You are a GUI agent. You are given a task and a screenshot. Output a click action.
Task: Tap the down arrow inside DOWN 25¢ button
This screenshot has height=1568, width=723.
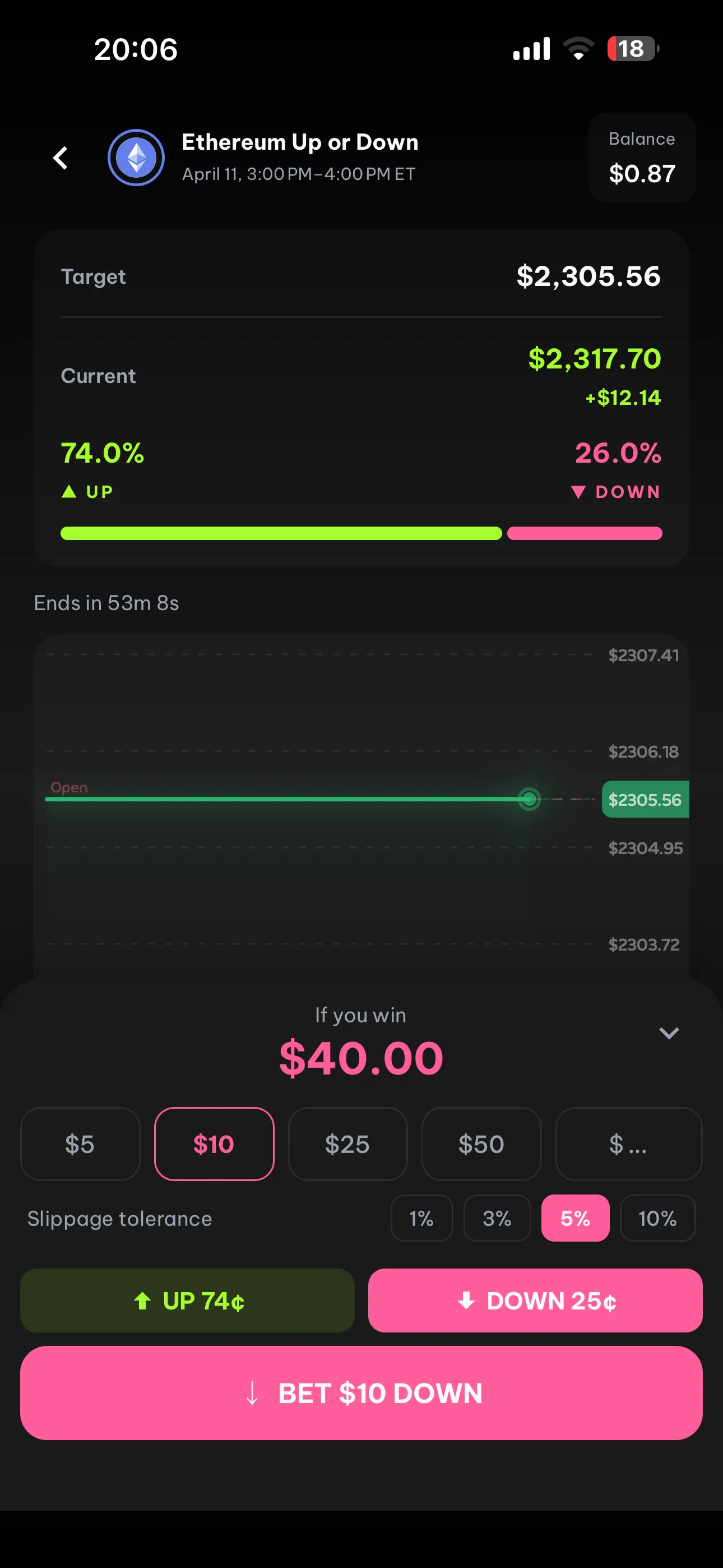click(466, 1300)
